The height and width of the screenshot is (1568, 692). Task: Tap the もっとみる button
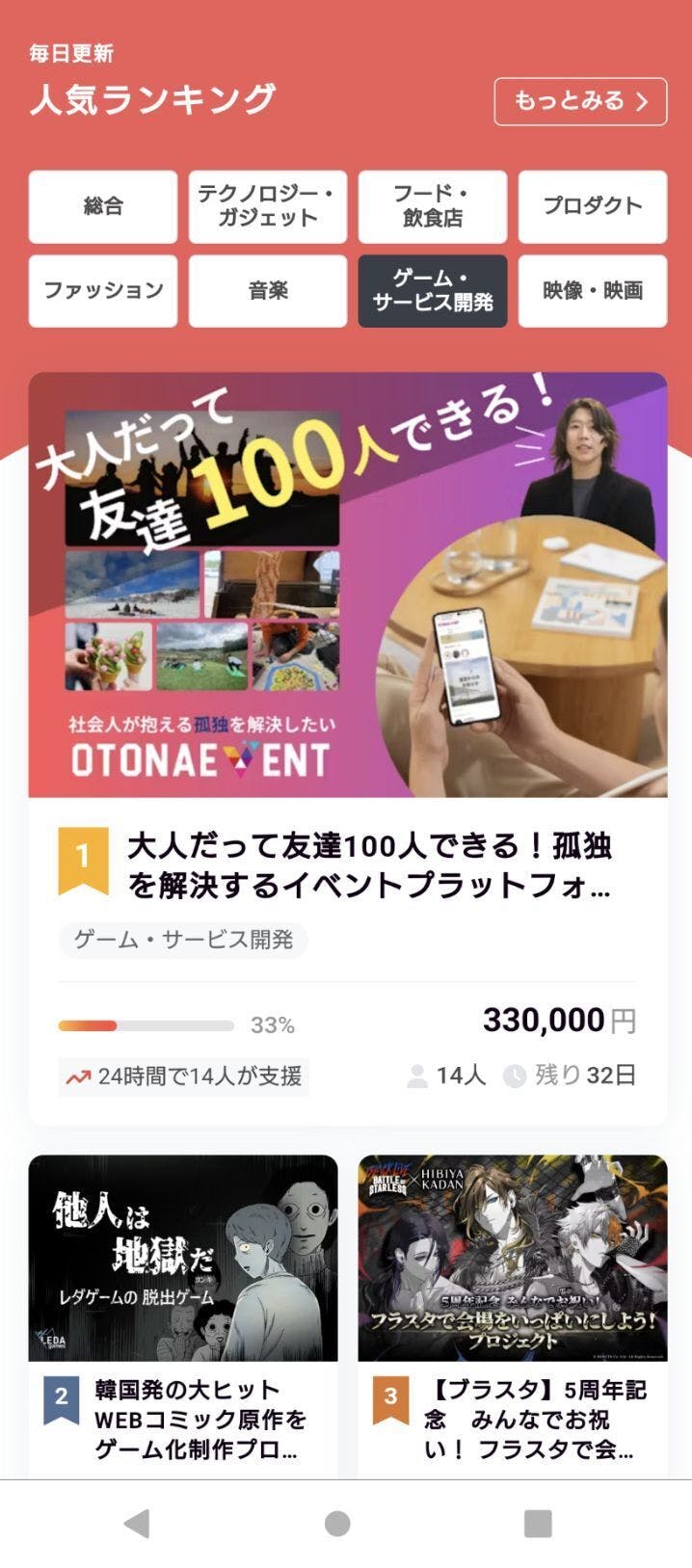[x=580, y=101]
